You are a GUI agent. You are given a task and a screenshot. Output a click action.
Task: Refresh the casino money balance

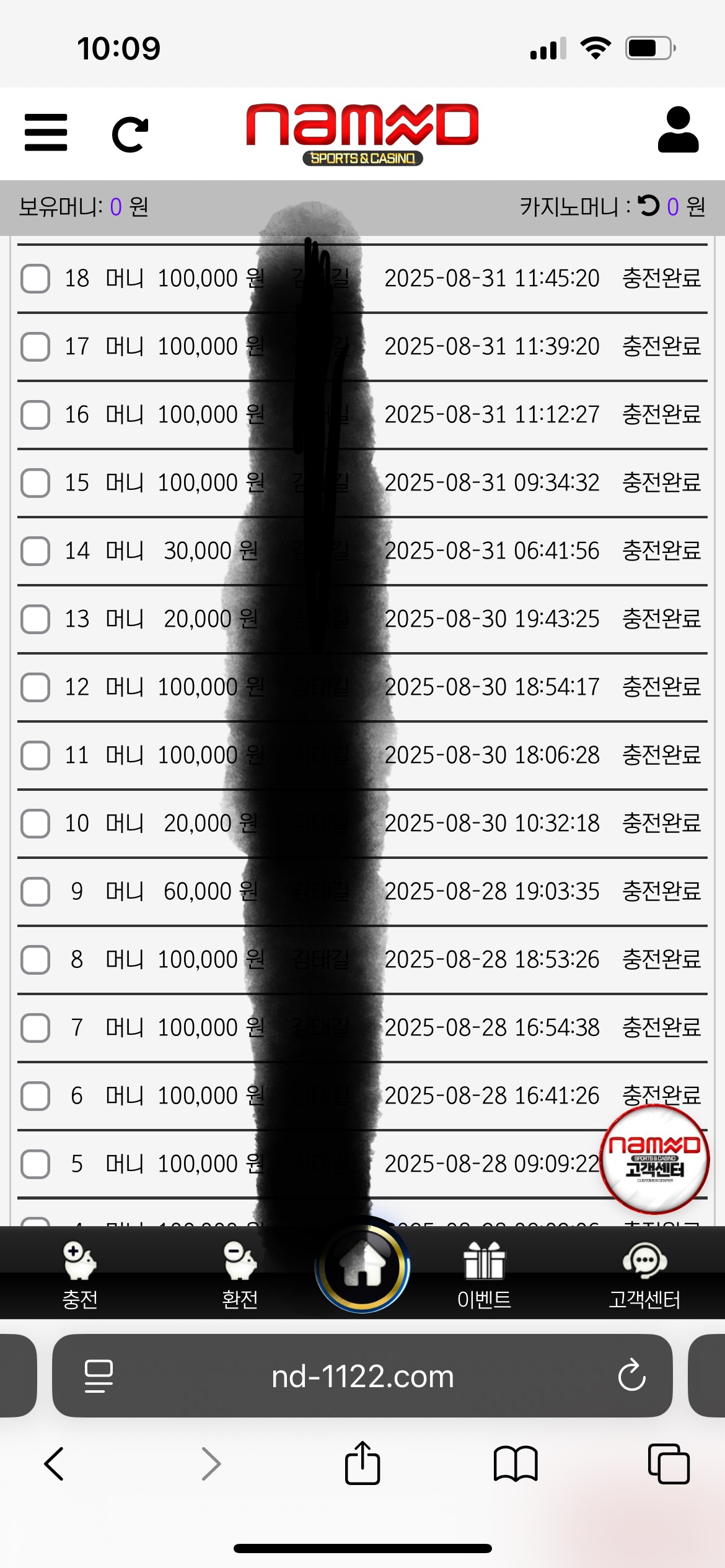tap(649, 206)
